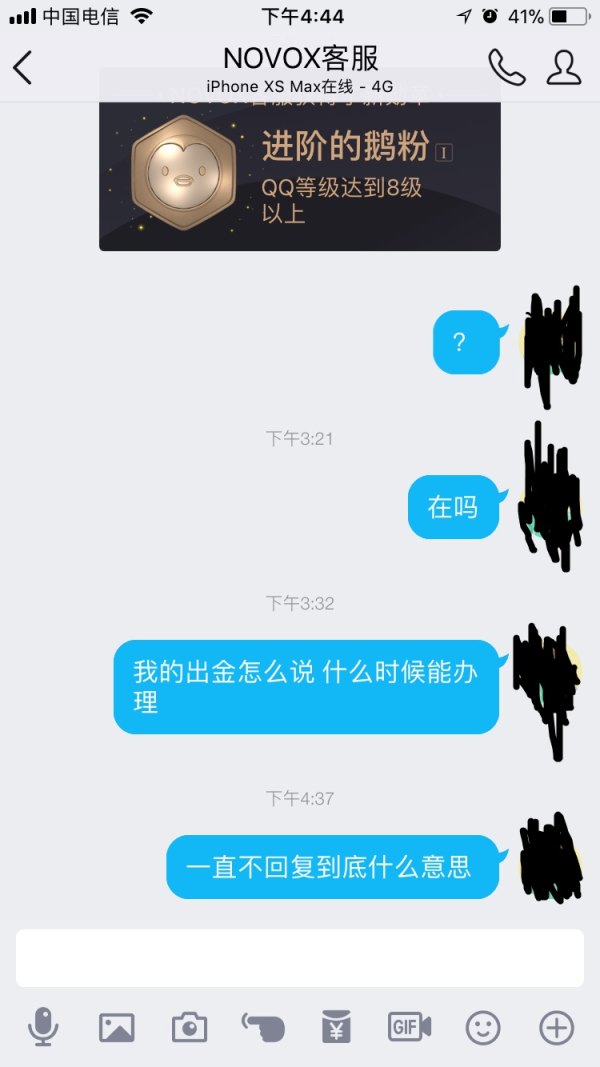
Task: Start a voice call with NOVOX客服
Action: click(x=507, y=66)
